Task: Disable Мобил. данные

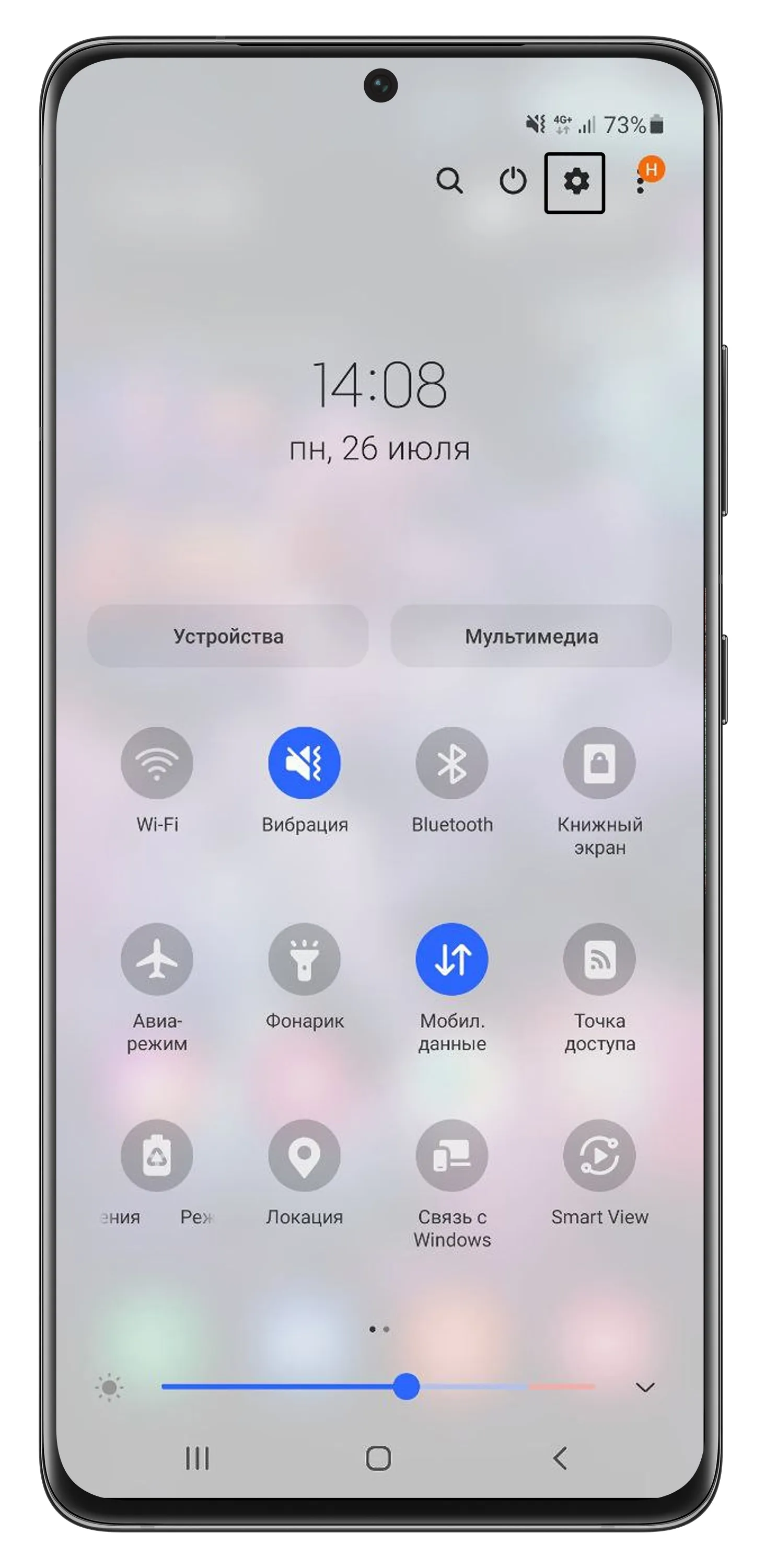Action: (x=451, y=959)
